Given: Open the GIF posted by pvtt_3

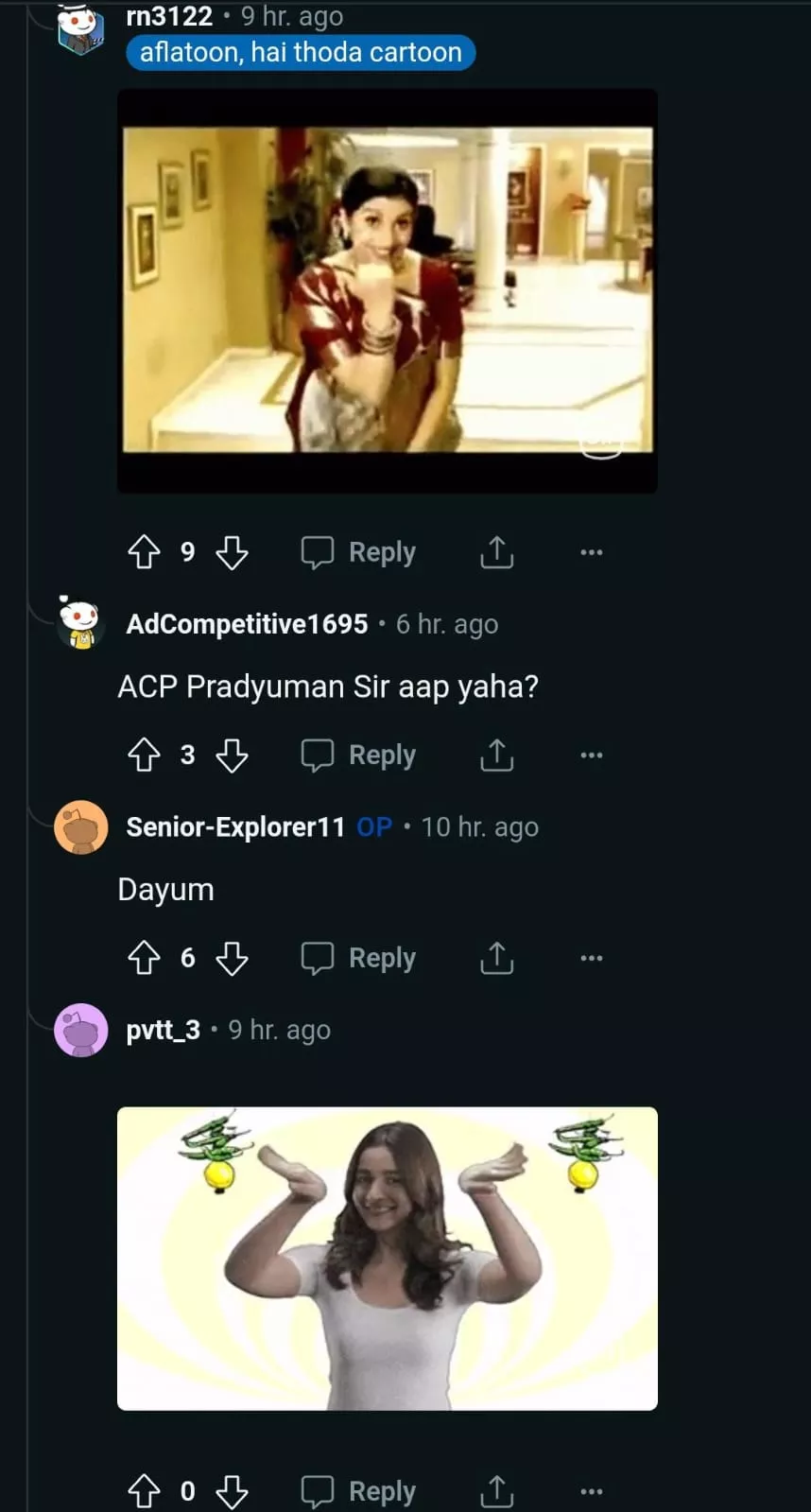Looking at the screenshot, I should click(x=387, y=1258).
